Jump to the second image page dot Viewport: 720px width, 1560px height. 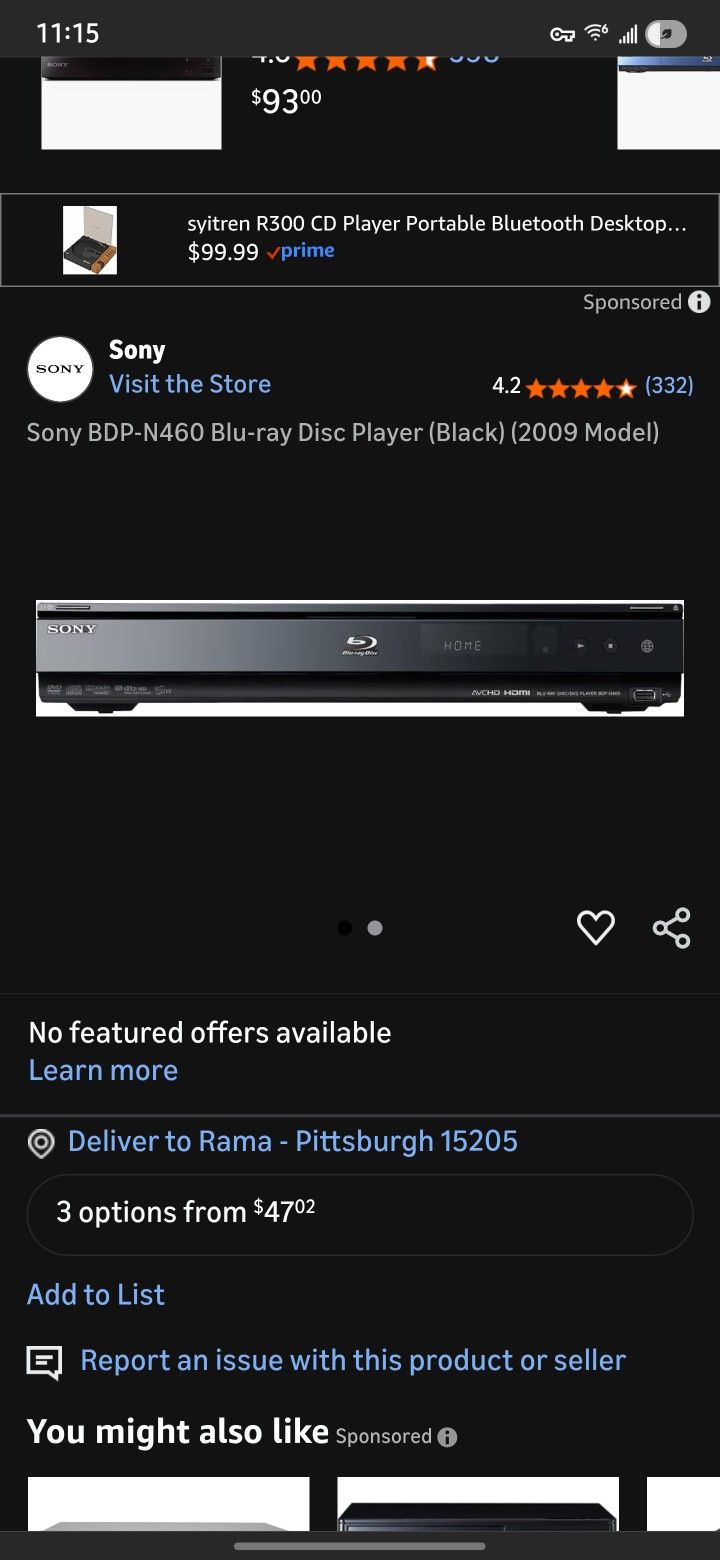pos(375,928)
